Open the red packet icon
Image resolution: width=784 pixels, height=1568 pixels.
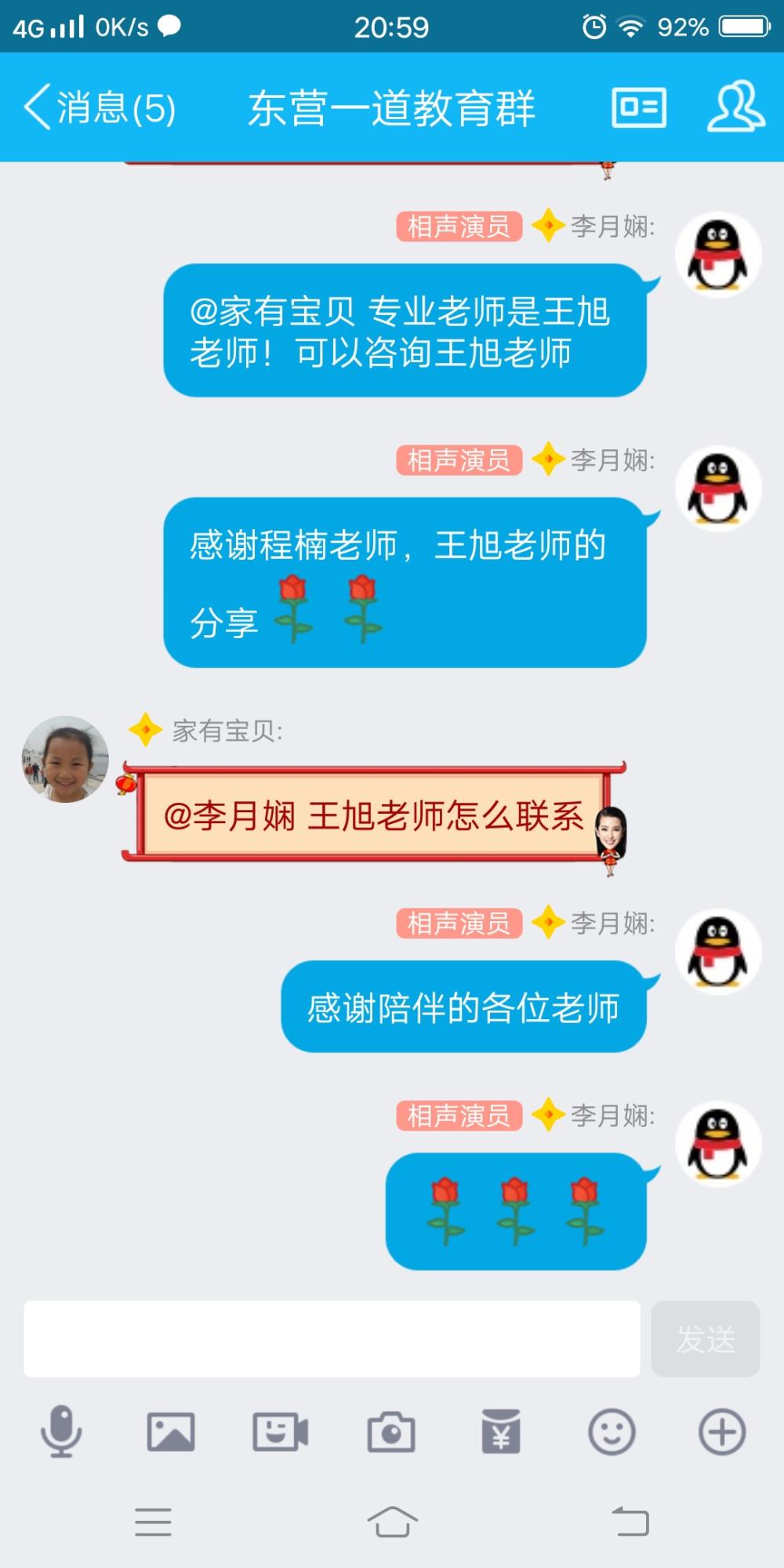(501, 1432)
